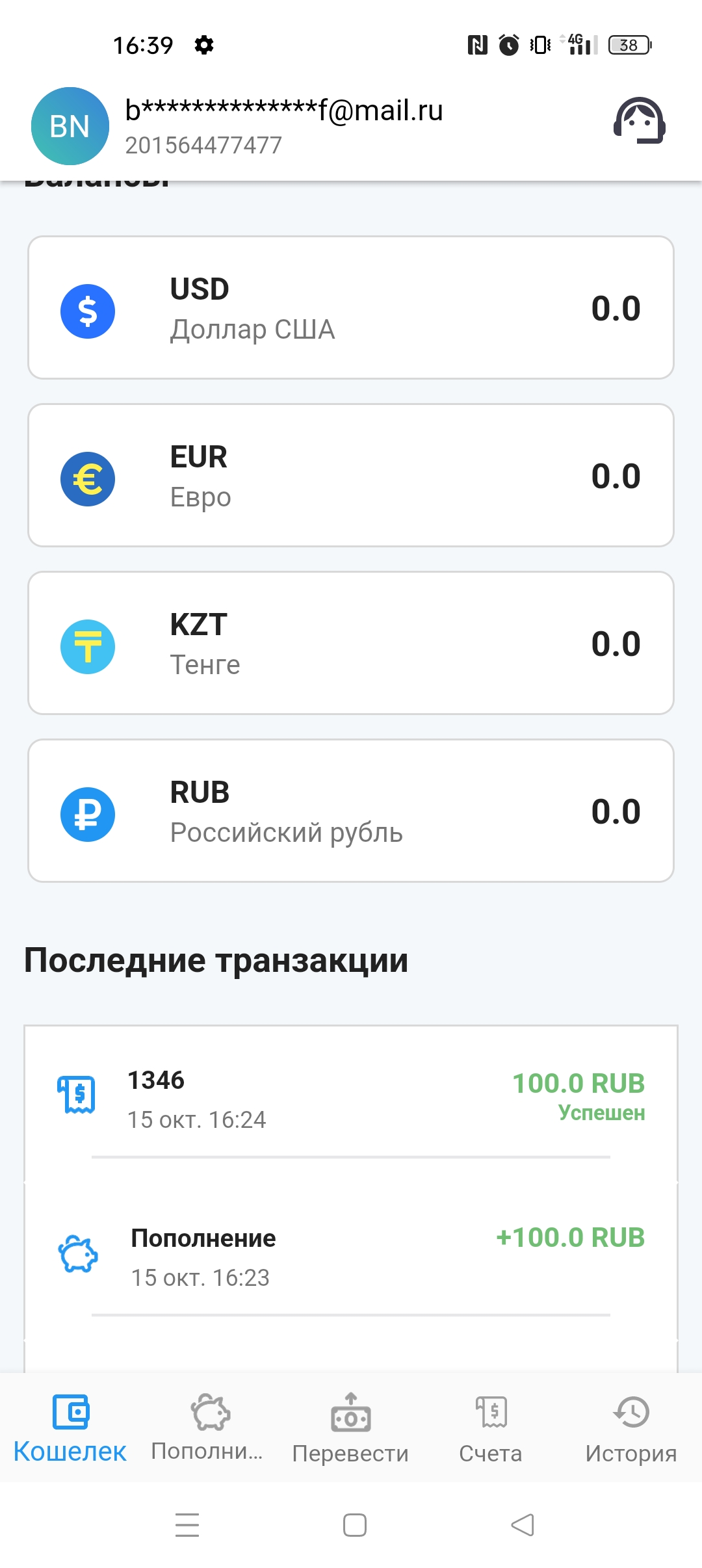Tap the system home button
Screen dimensions: 702x1568
(x=355, y=1525)
